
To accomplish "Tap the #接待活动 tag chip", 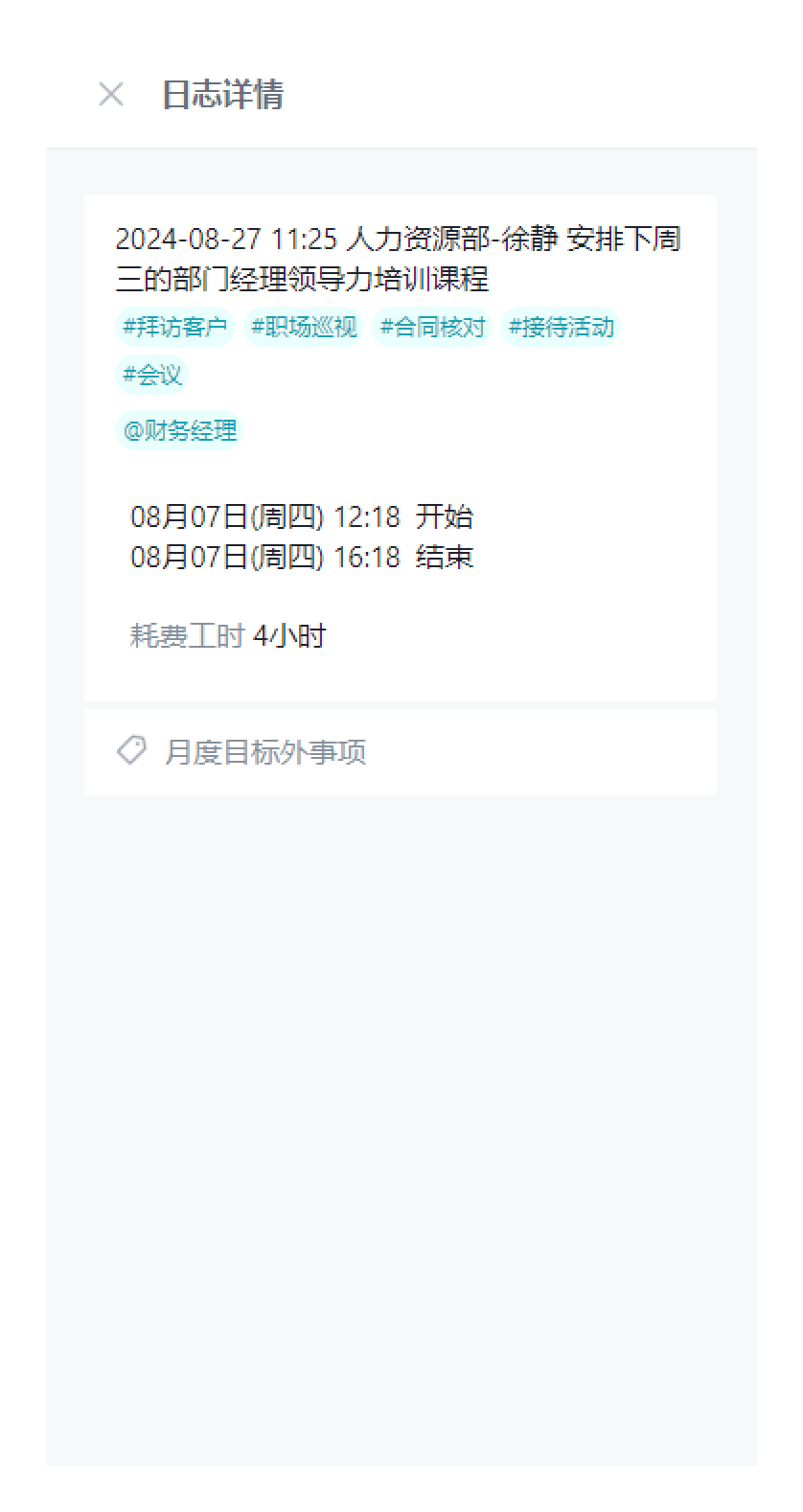I will 561,328.
